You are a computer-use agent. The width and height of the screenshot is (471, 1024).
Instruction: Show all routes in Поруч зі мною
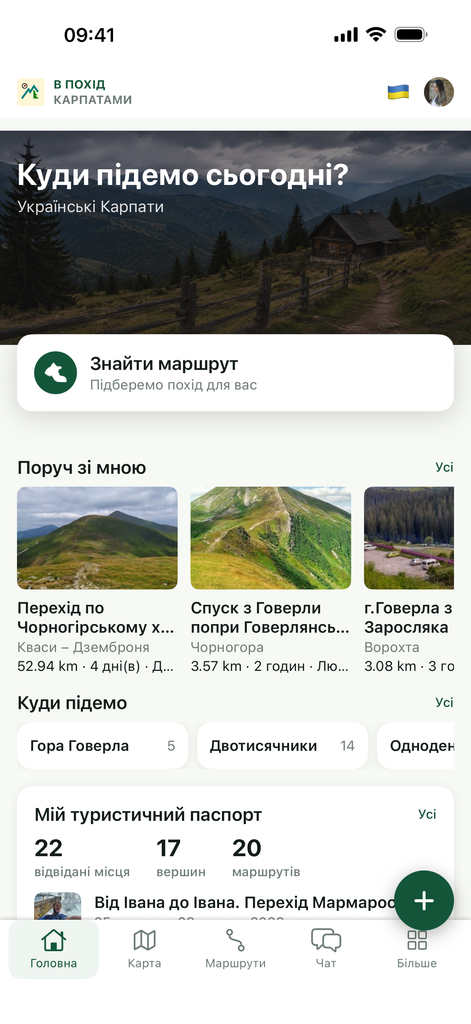click(444, 468)
